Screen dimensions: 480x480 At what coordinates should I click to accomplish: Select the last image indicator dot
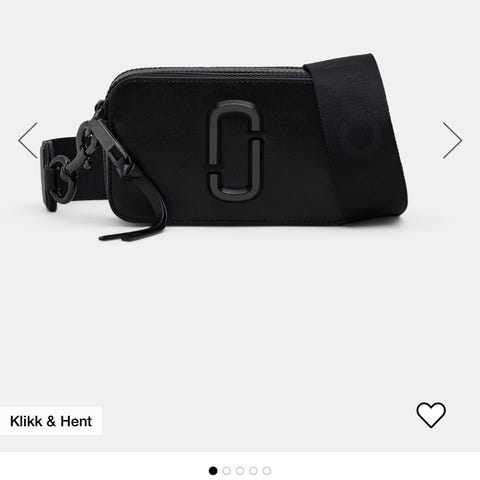coord(267,471)
